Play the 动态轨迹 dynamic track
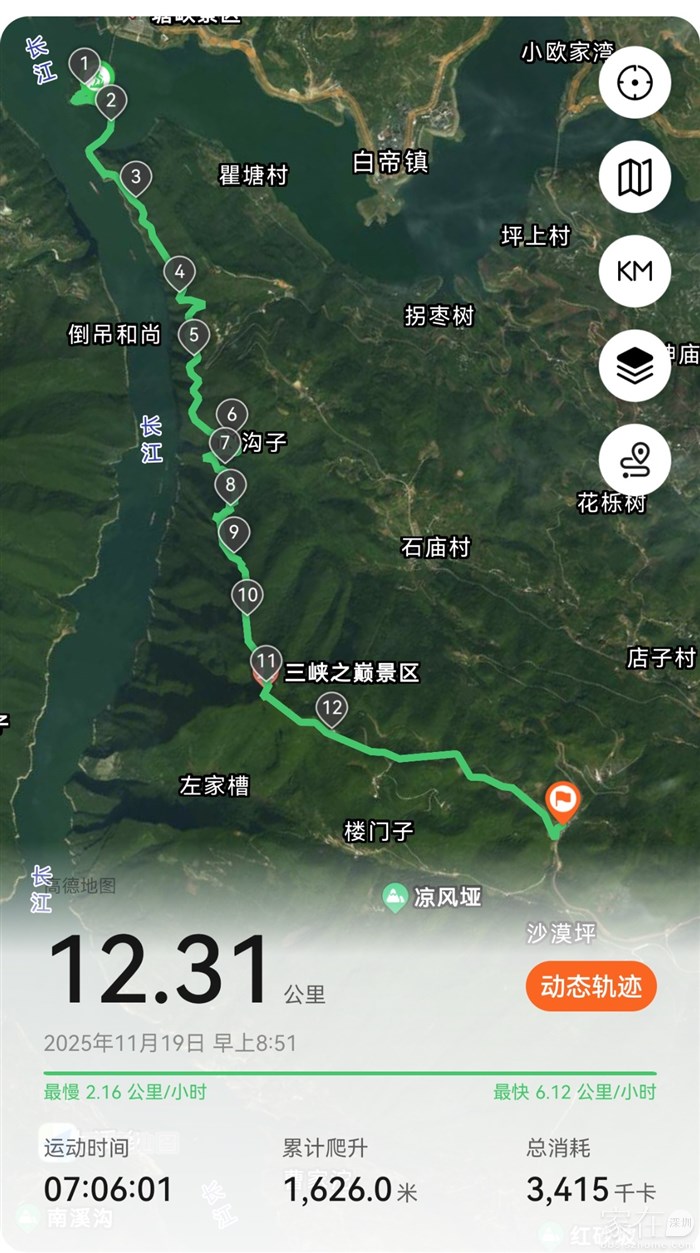This screenshot has width=700, height=1253. (x=591, y=986)
